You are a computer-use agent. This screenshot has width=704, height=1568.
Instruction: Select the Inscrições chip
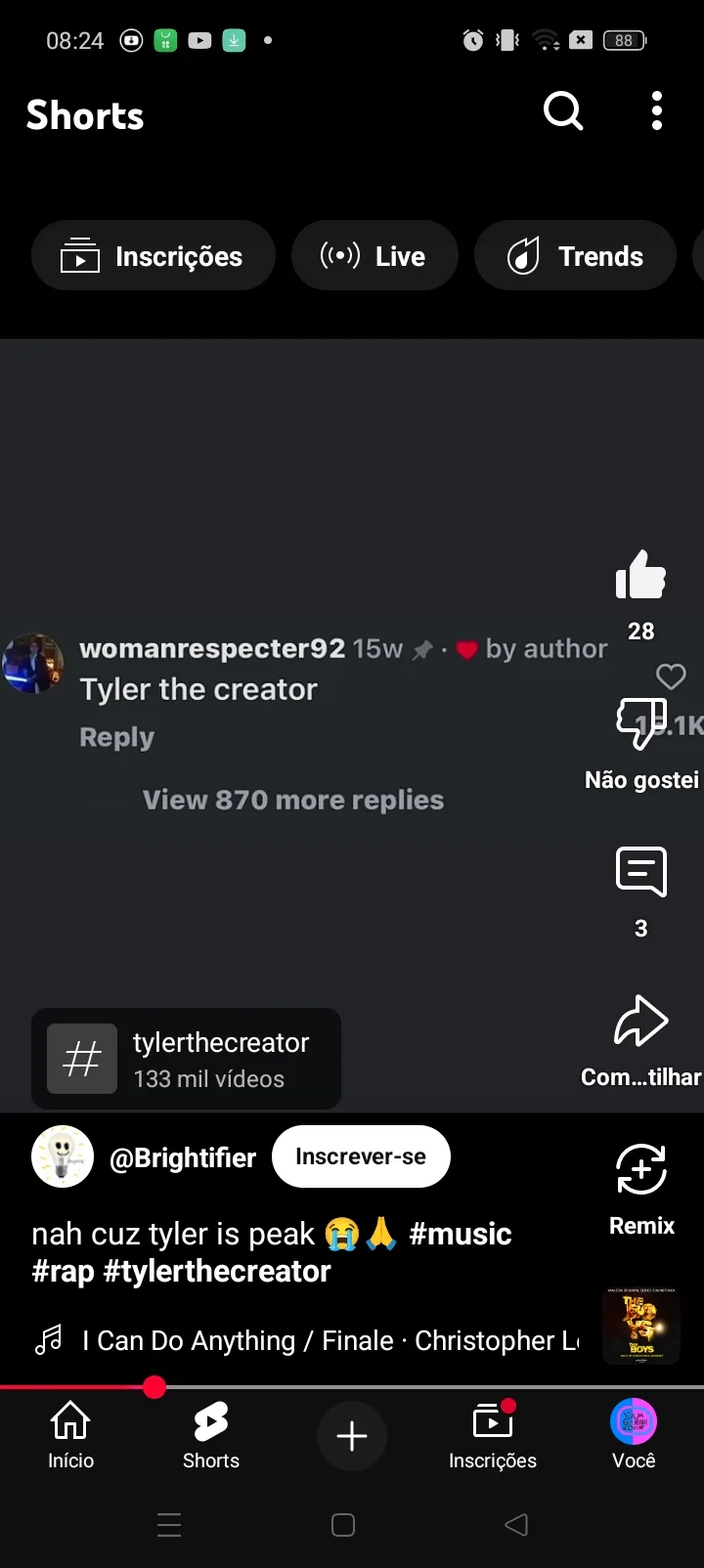[154, 256]
